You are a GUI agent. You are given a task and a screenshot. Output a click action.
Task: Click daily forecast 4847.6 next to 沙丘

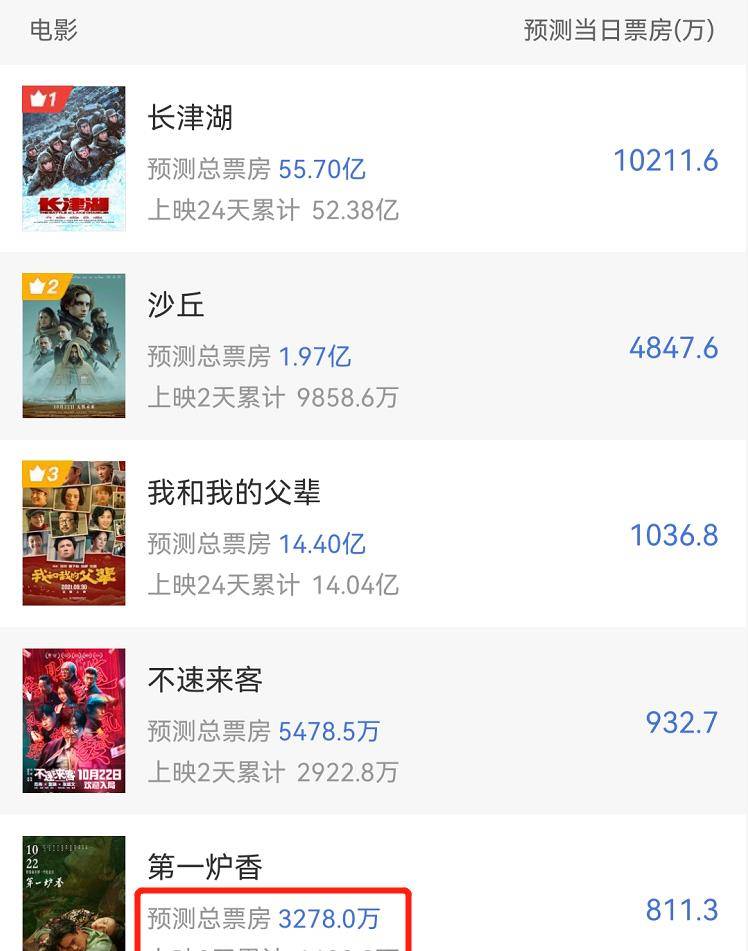click(x=675, y=349)
